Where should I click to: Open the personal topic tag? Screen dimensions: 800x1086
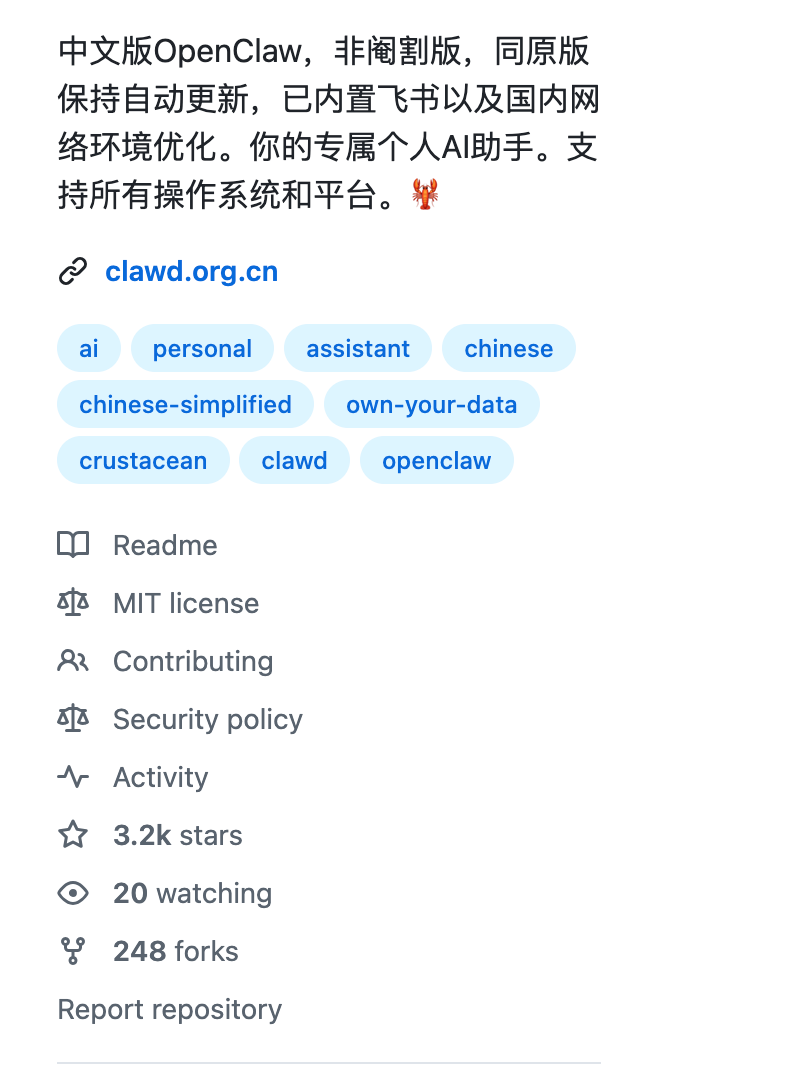click(x=202, y=348)
